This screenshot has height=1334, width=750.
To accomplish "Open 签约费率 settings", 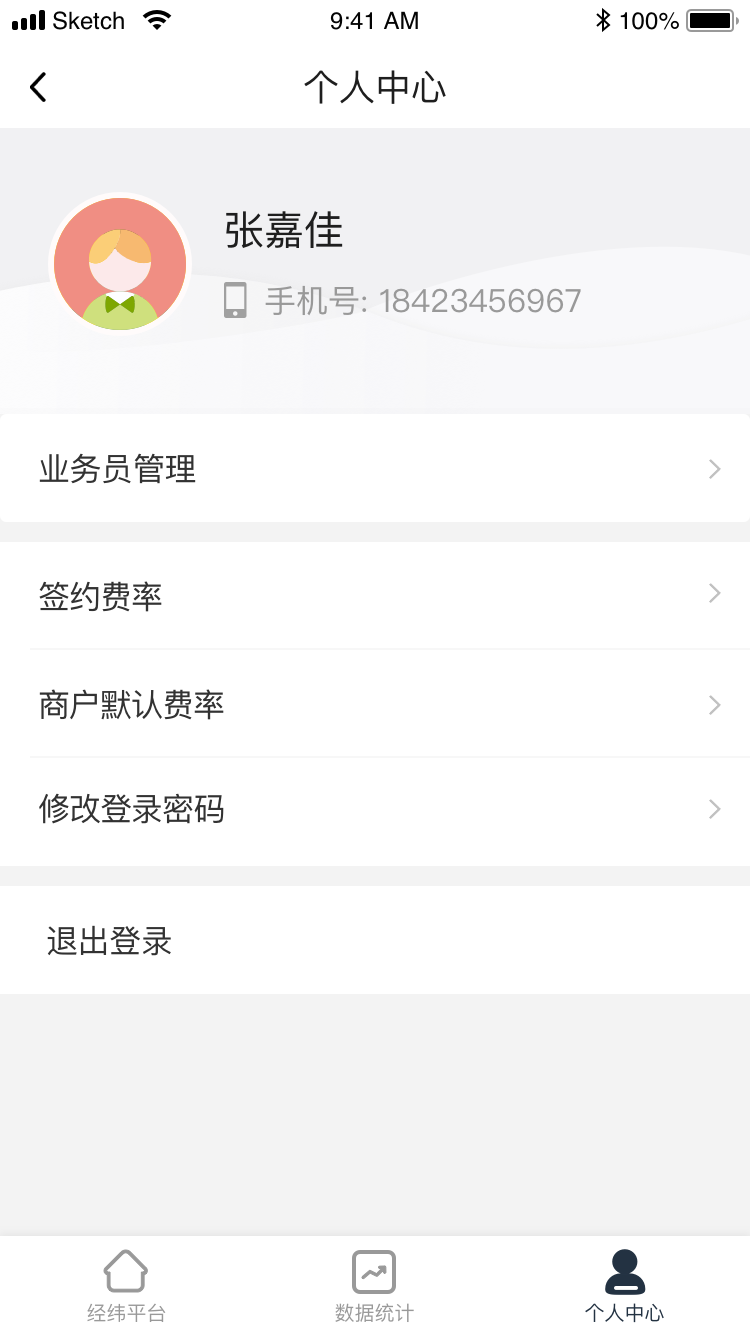I will (375, 597).
